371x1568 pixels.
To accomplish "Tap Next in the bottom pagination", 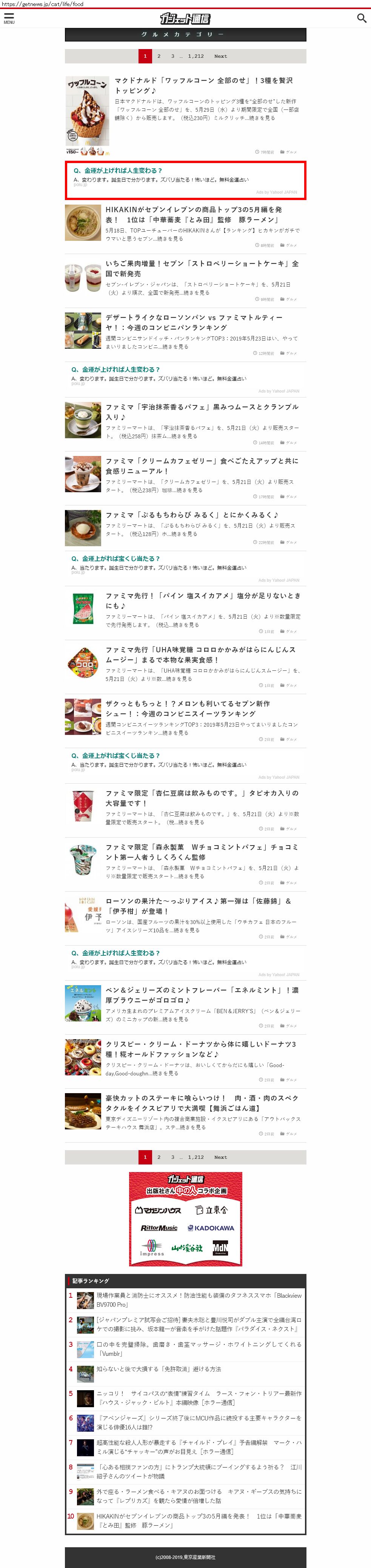I will pyautogui.click(x=220, y=1157).
